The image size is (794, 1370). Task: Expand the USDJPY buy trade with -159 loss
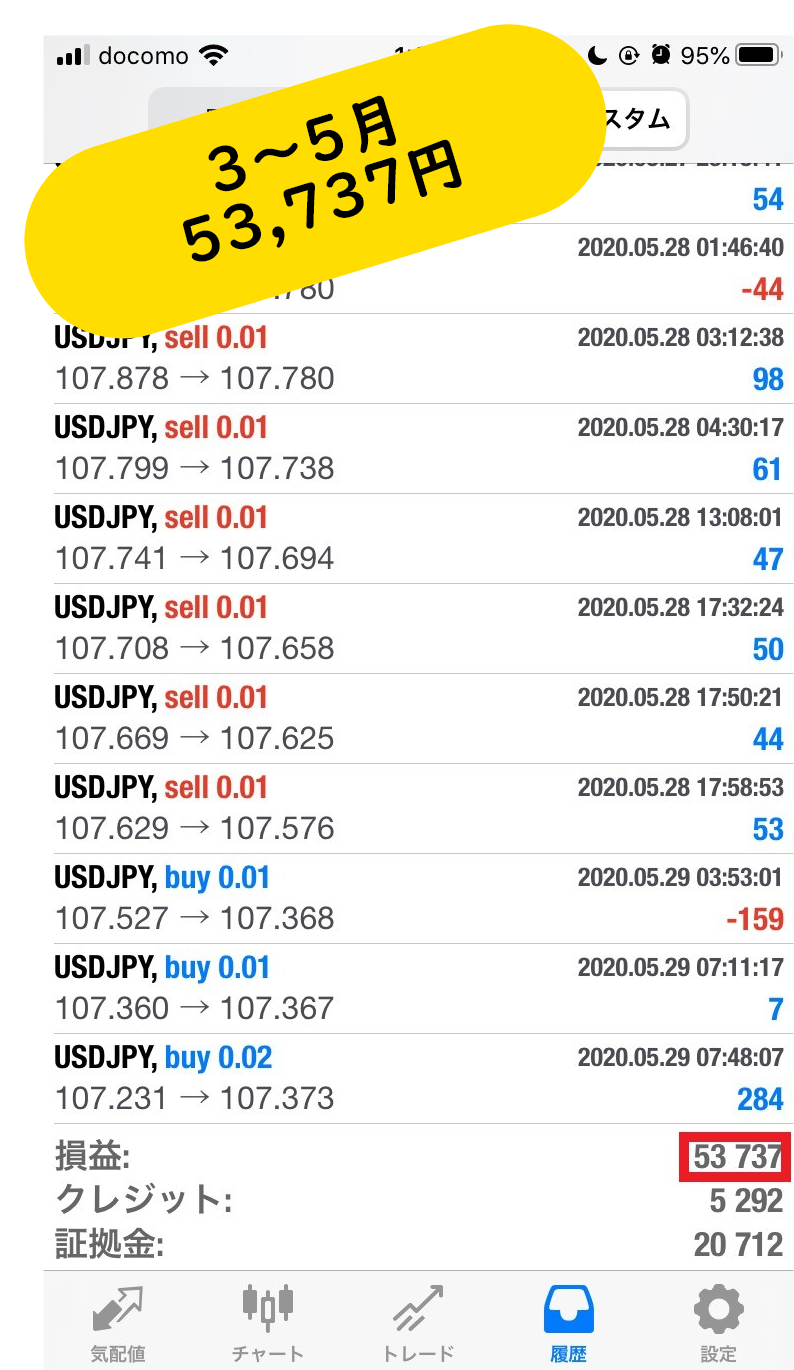pos(418,898)
